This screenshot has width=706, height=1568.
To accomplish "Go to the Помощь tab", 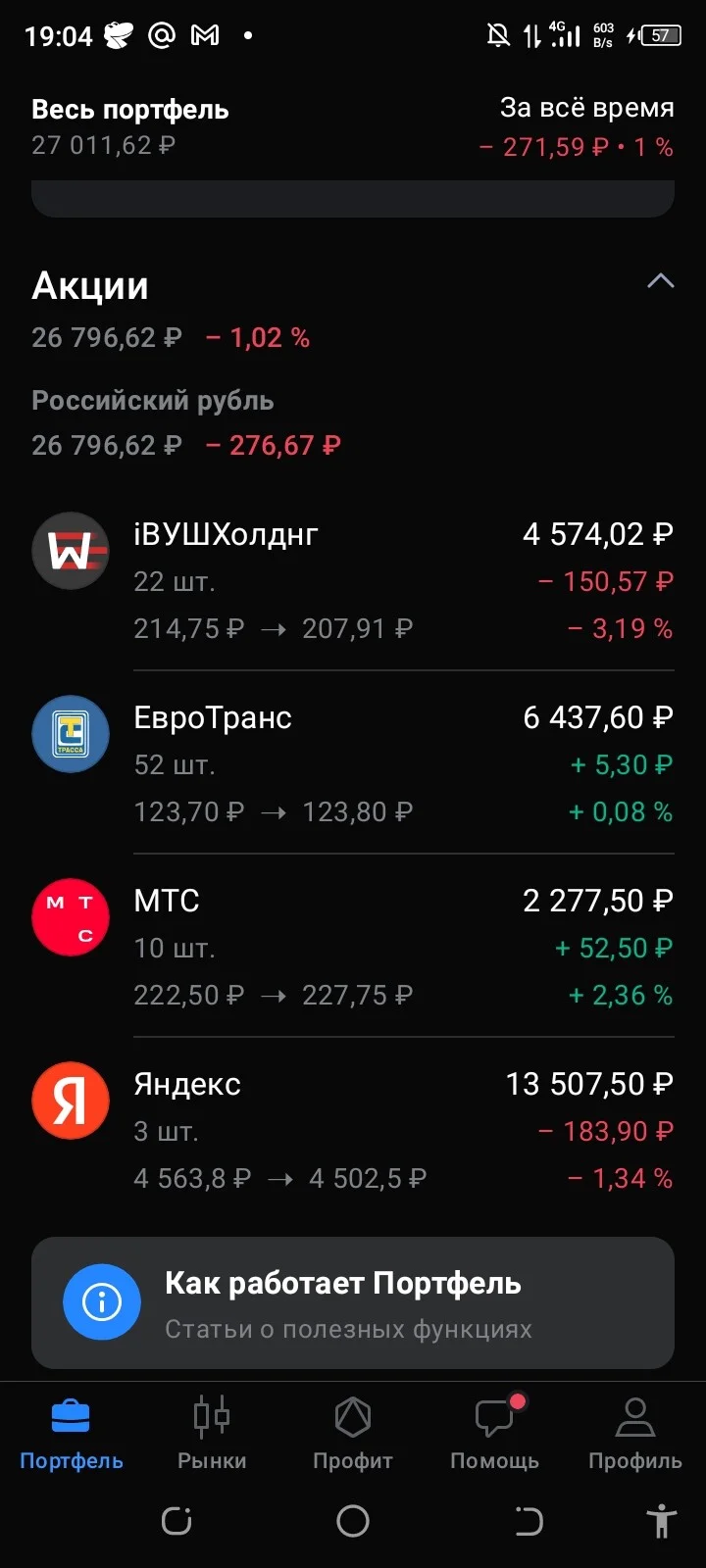I will (494, 1433).
